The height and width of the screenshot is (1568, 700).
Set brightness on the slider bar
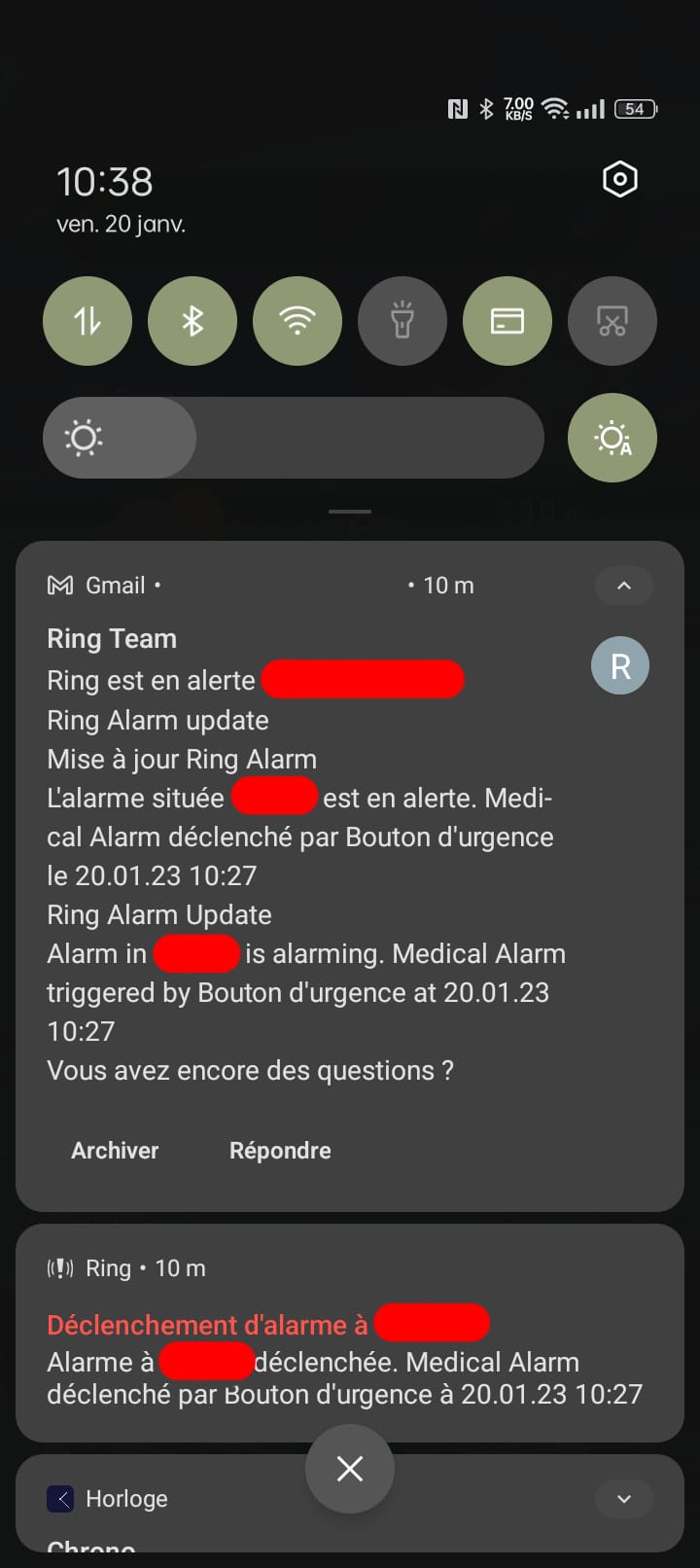(x=292, y=438)
